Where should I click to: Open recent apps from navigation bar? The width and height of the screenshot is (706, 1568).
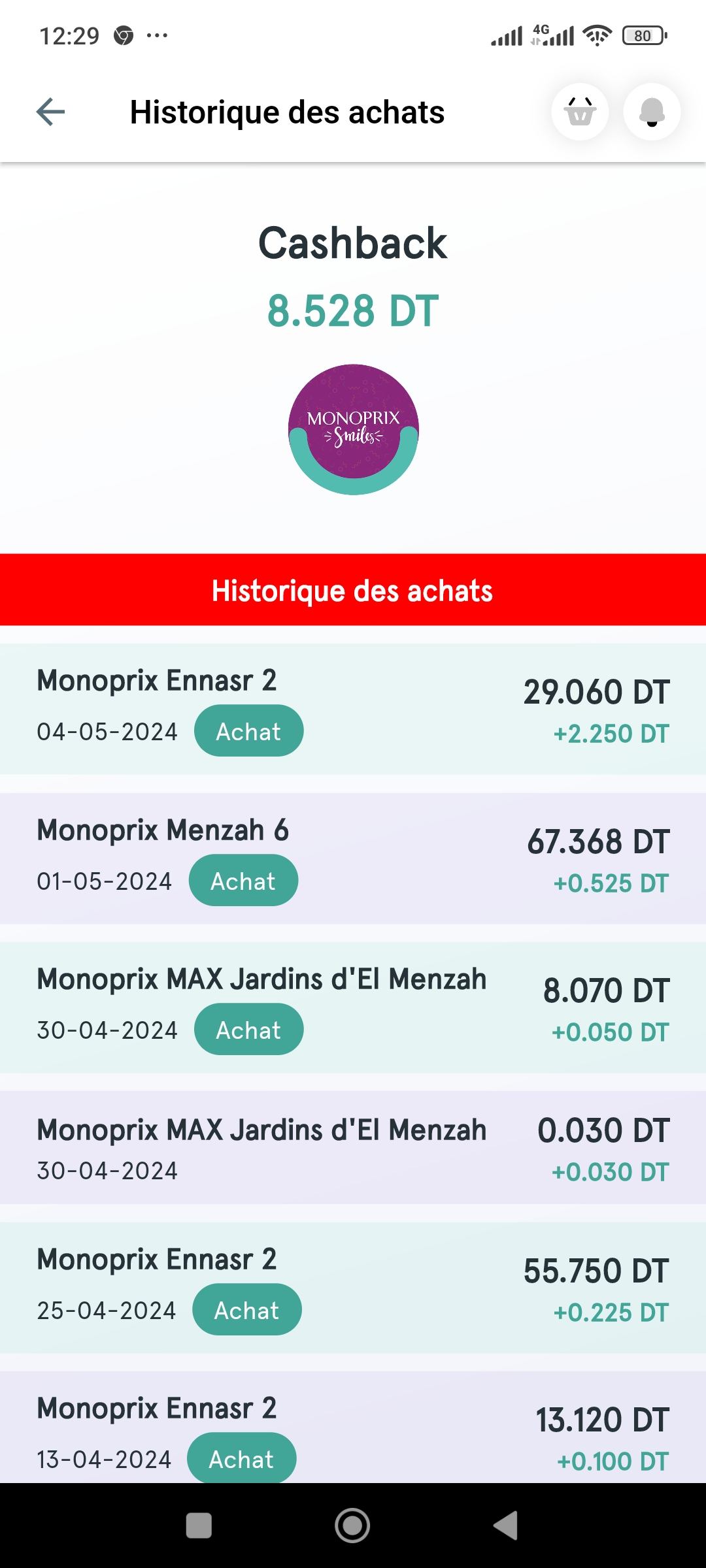pyautogui.click(x=199, y=1526)
